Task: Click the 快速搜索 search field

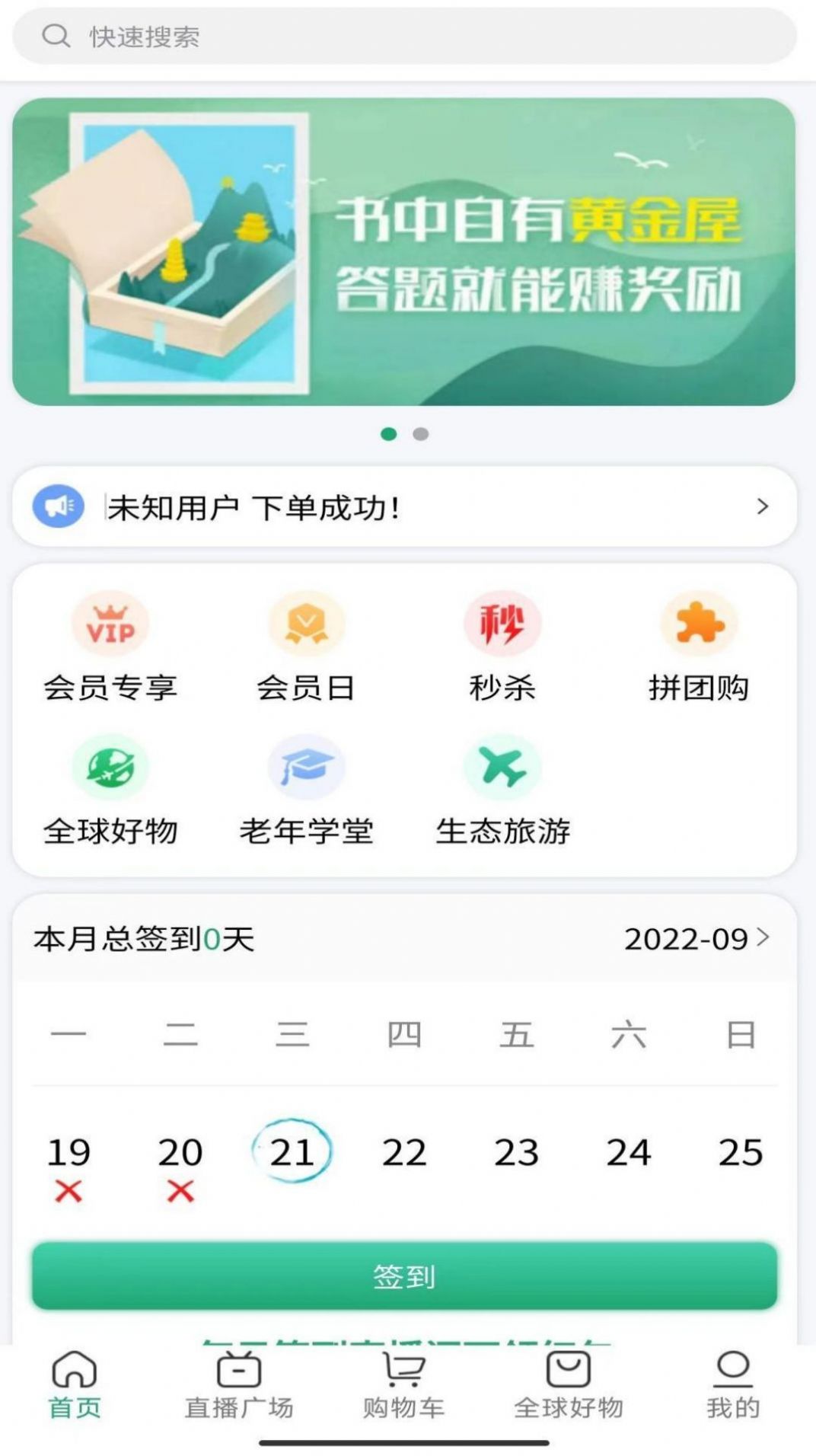Action: (x=408, y=35)
